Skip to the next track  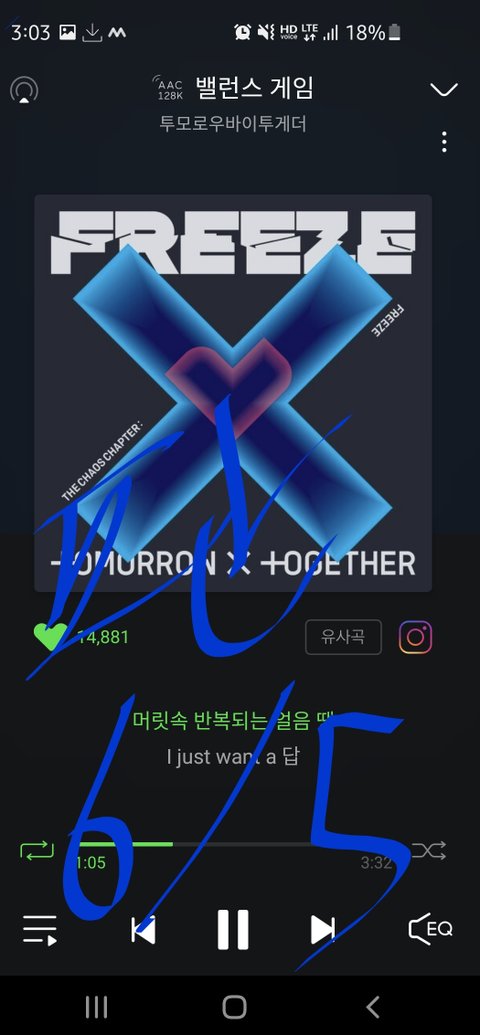coord(323,930)
